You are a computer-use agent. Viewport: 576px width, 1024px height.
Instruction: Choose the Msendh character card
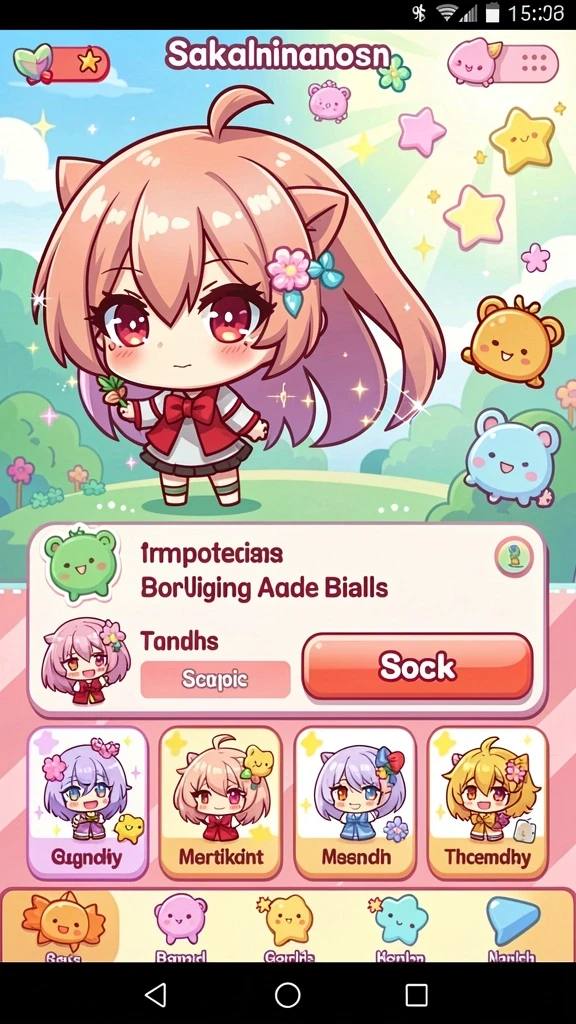pos(355,803)
